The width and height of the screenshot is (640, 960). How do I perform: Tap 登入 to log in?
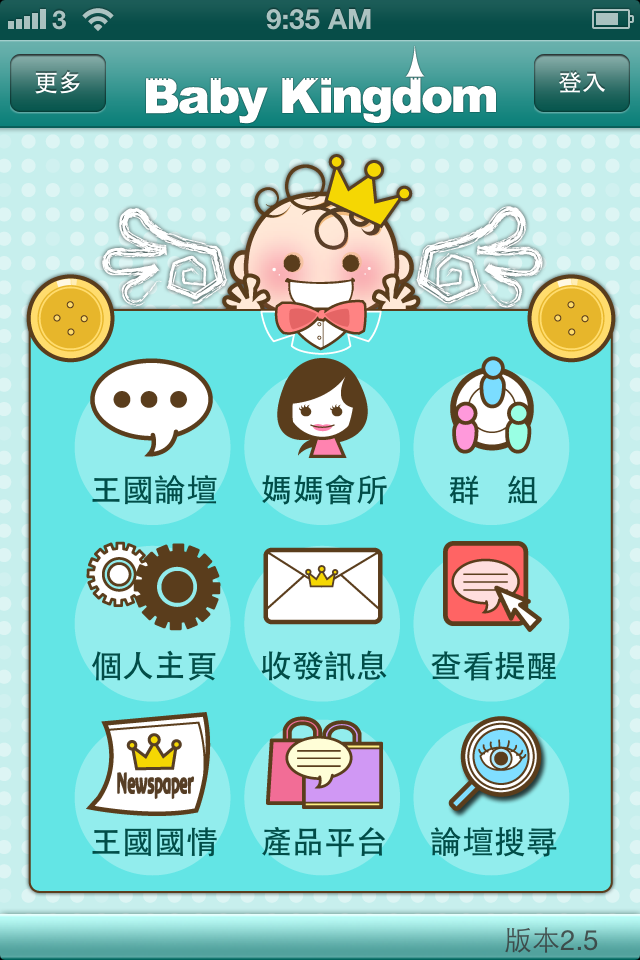(581, 83)
